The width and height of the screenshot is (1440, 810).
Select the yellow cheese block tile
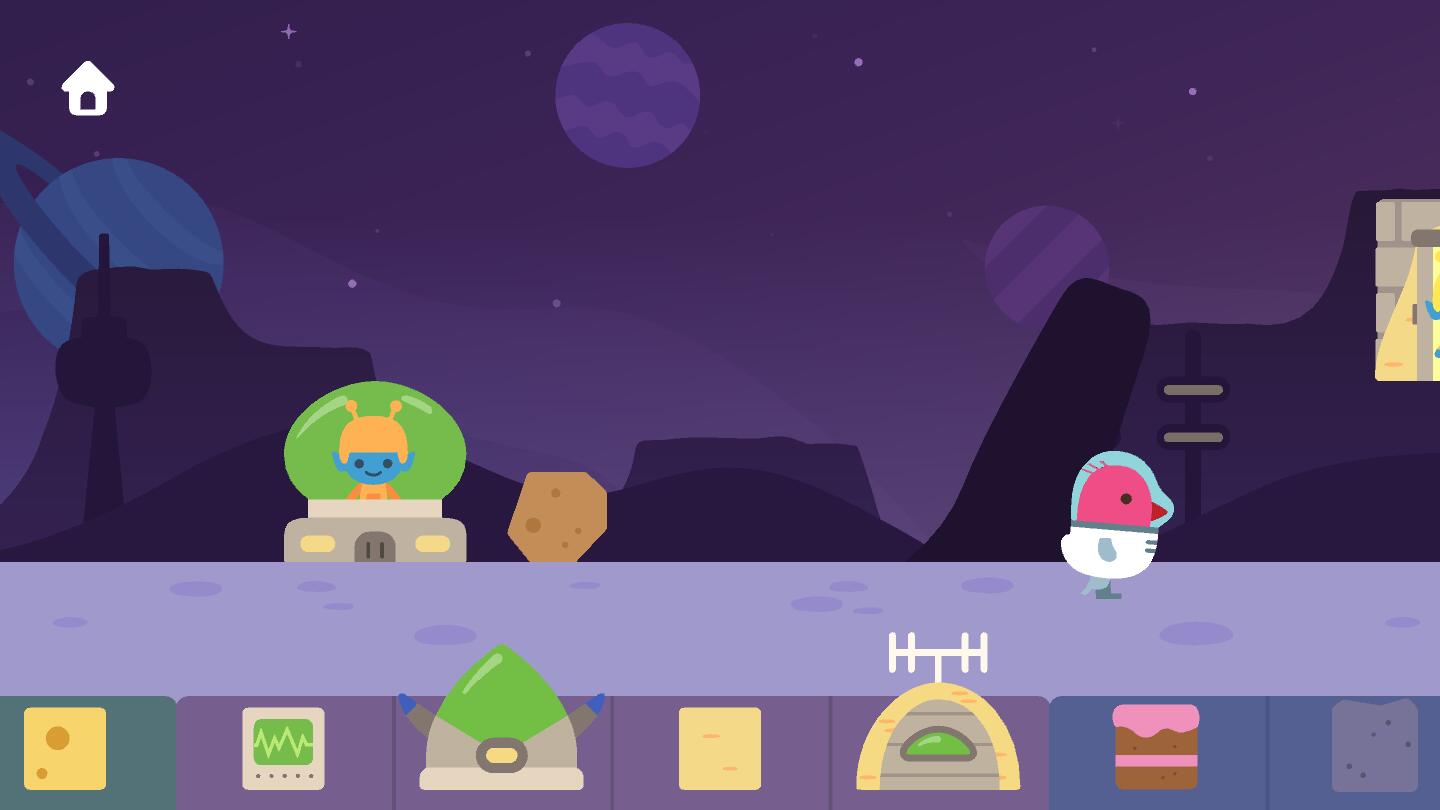point(65,749)
